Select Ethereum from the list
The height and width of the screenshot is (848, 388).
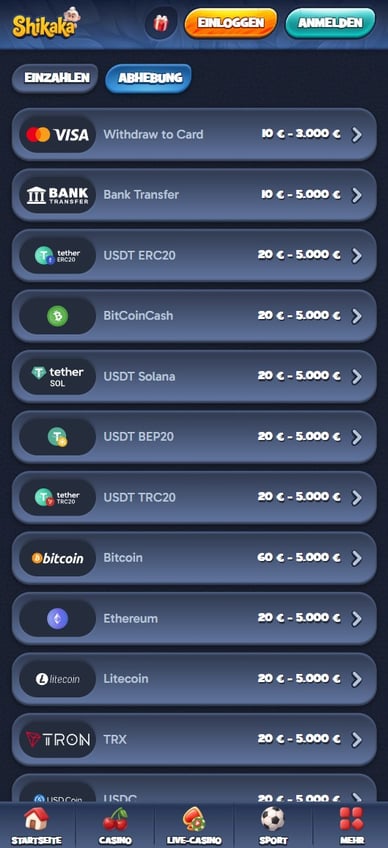[x=194, y=618]
